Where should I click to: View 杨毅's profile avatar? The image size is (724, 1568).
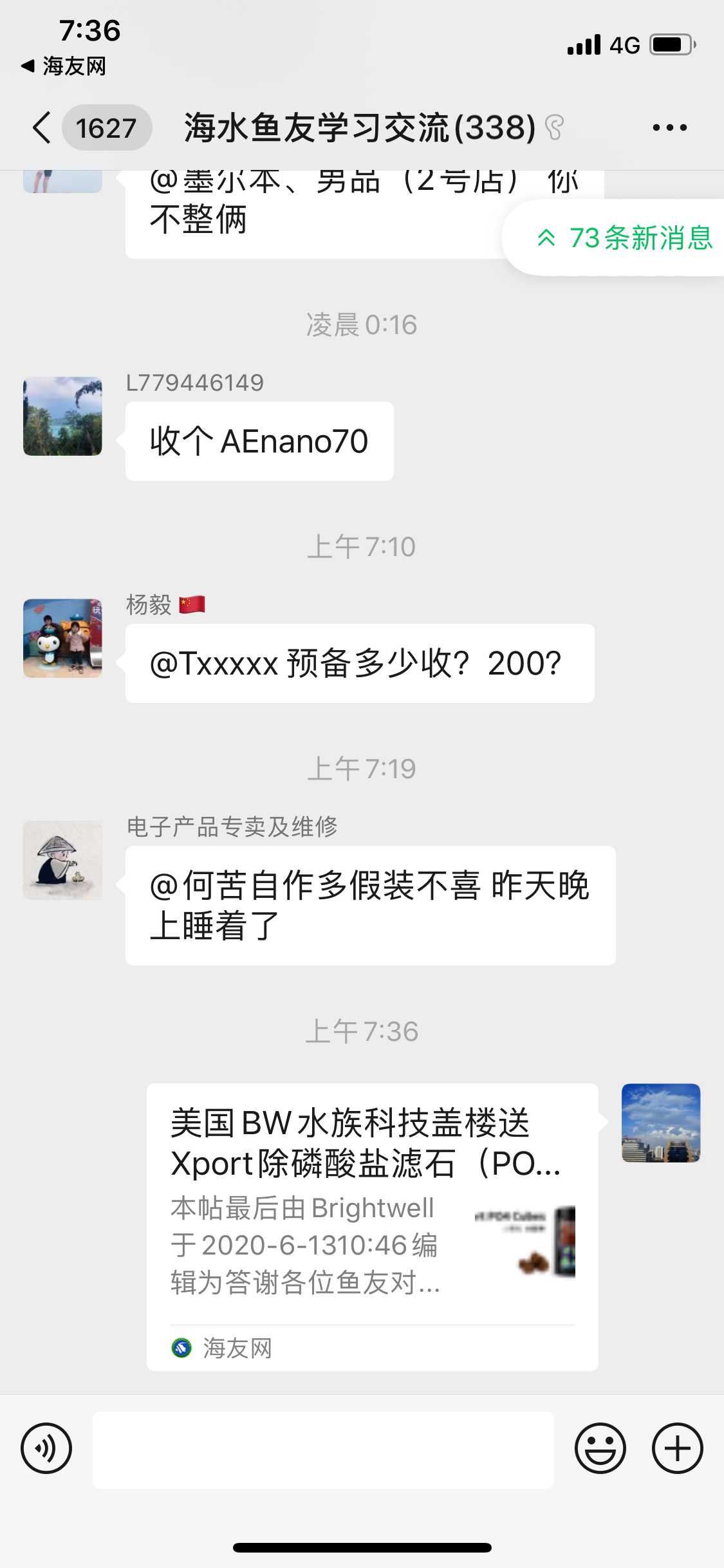62,638
